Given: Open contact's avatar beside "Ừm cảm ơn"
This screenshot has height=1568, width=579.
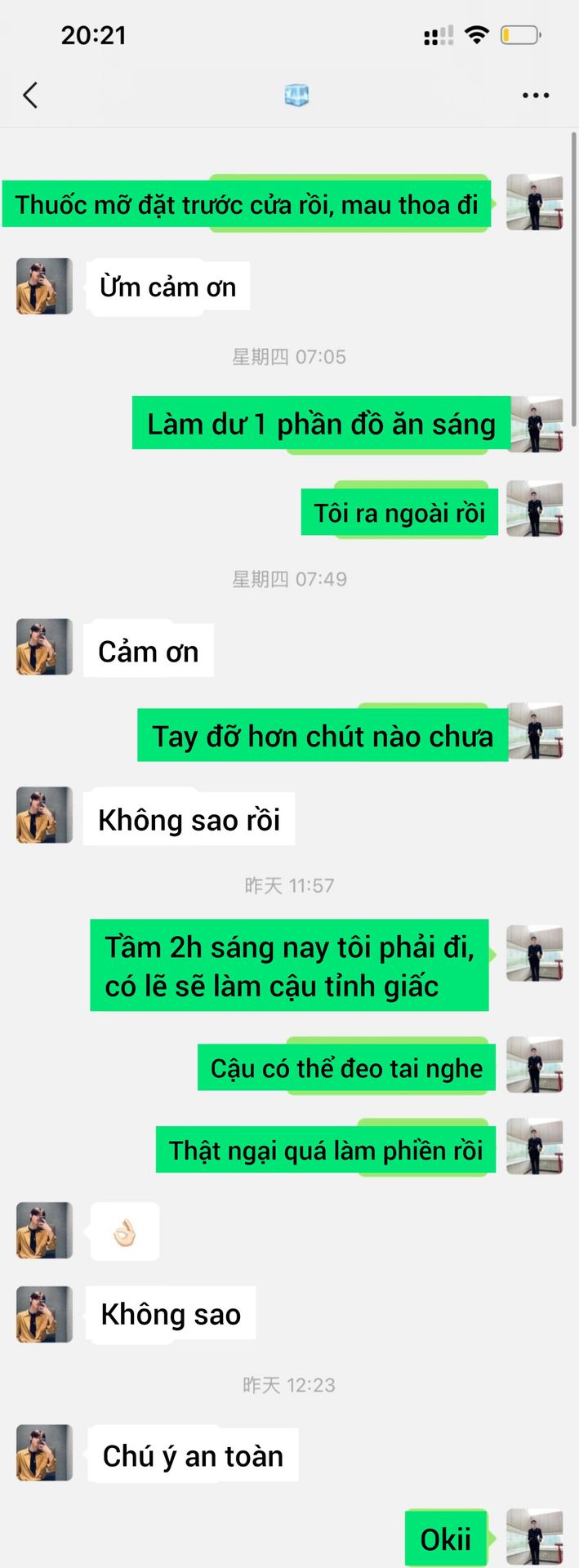Looking at the screenshot, I should [x=44, y=287].
